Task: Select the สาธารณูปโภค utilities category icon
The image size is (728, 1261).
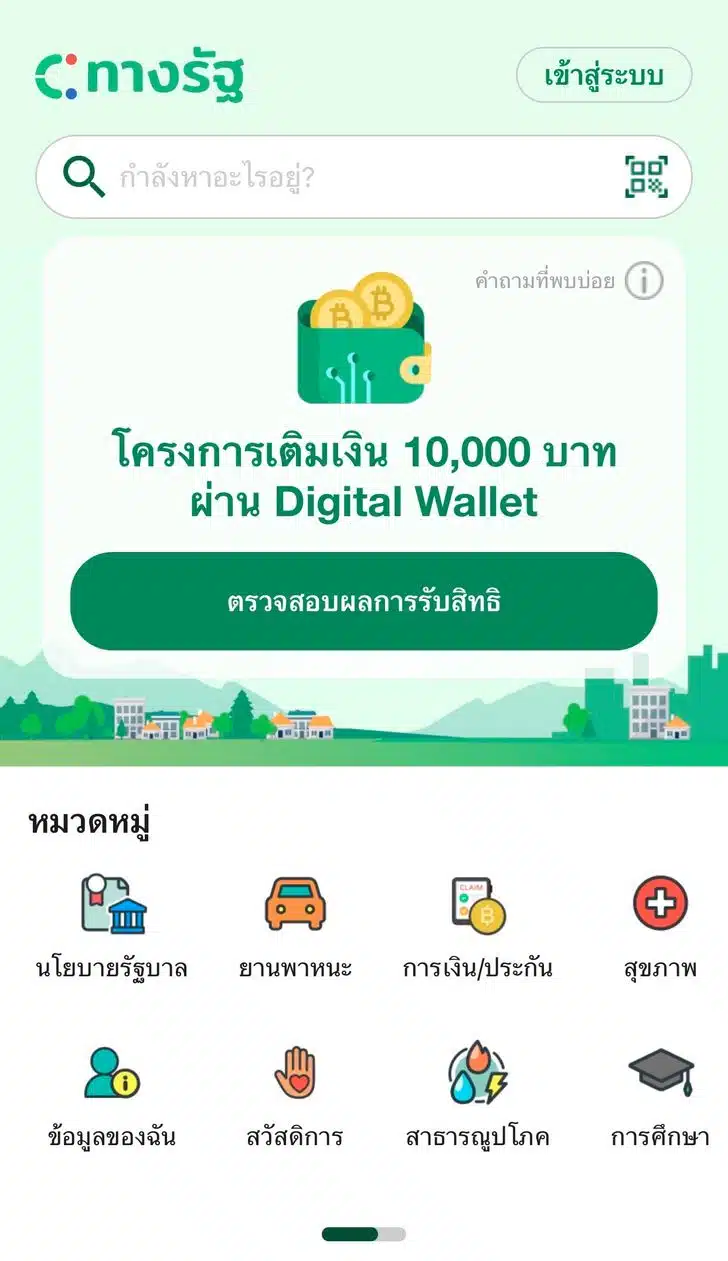Action: [476, 1073]
